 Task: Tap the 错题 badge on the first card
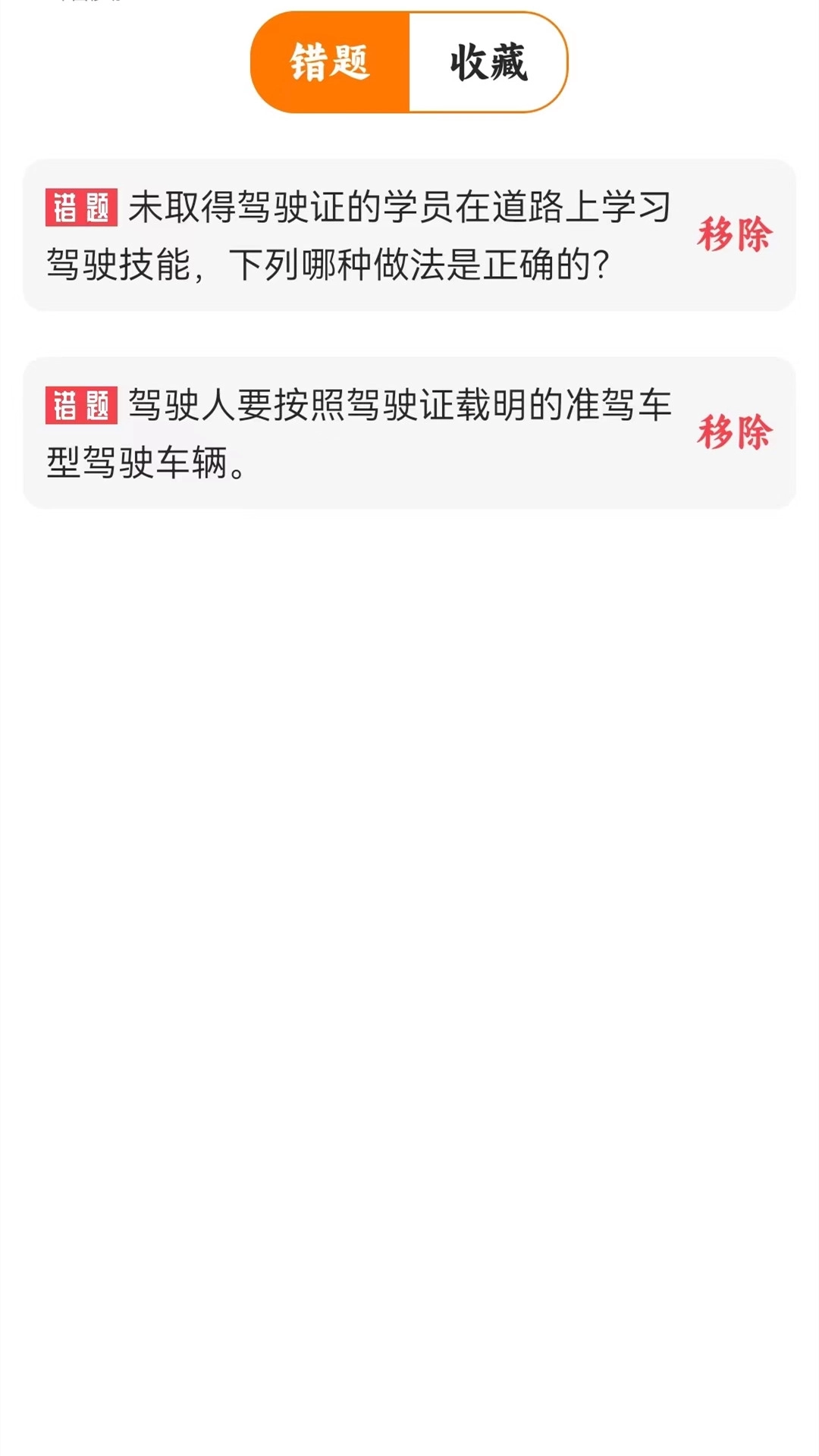83,203
